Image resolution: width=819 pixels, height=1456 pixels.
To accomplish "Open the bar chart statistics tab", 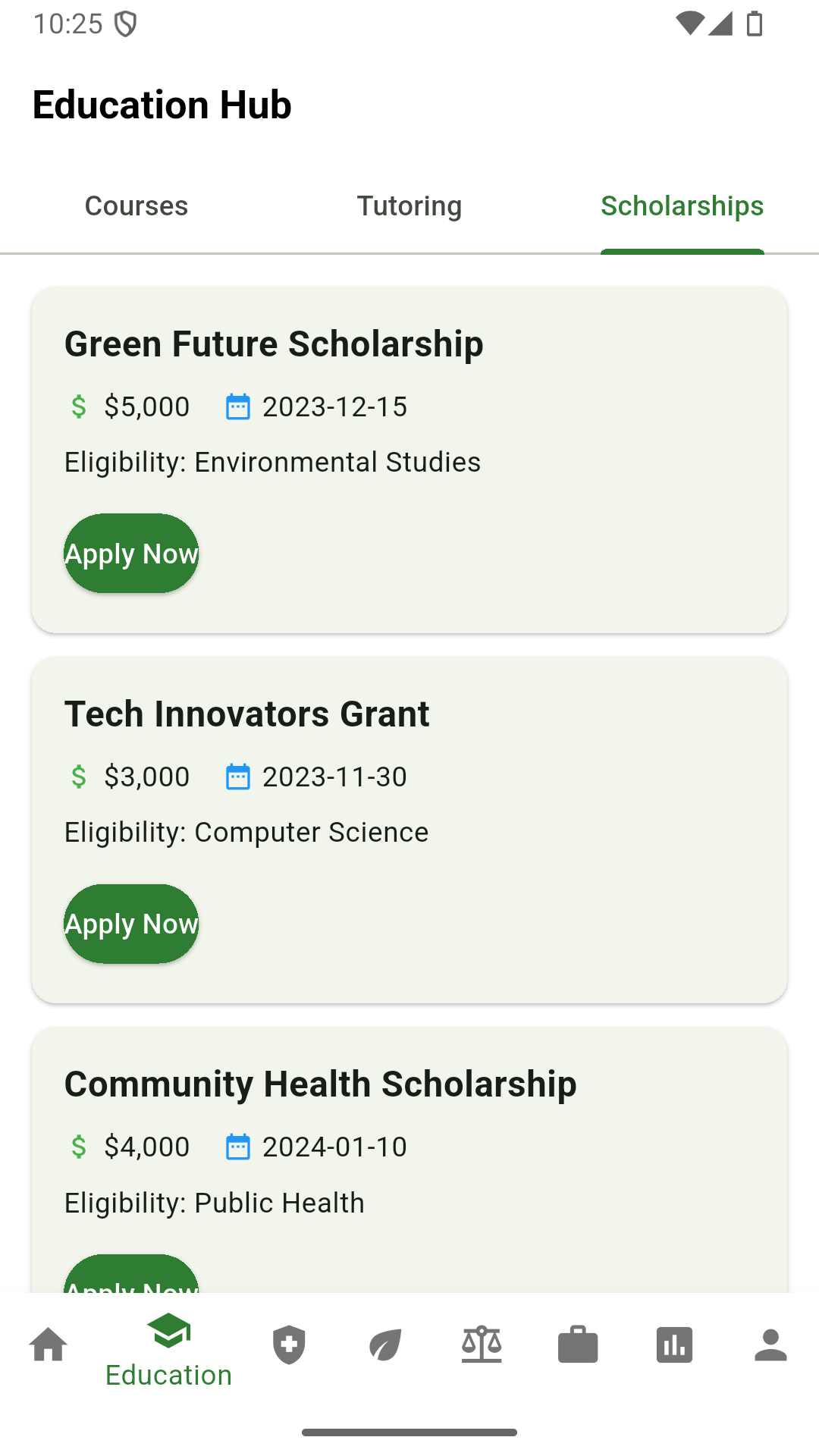I will [674, 1345].
